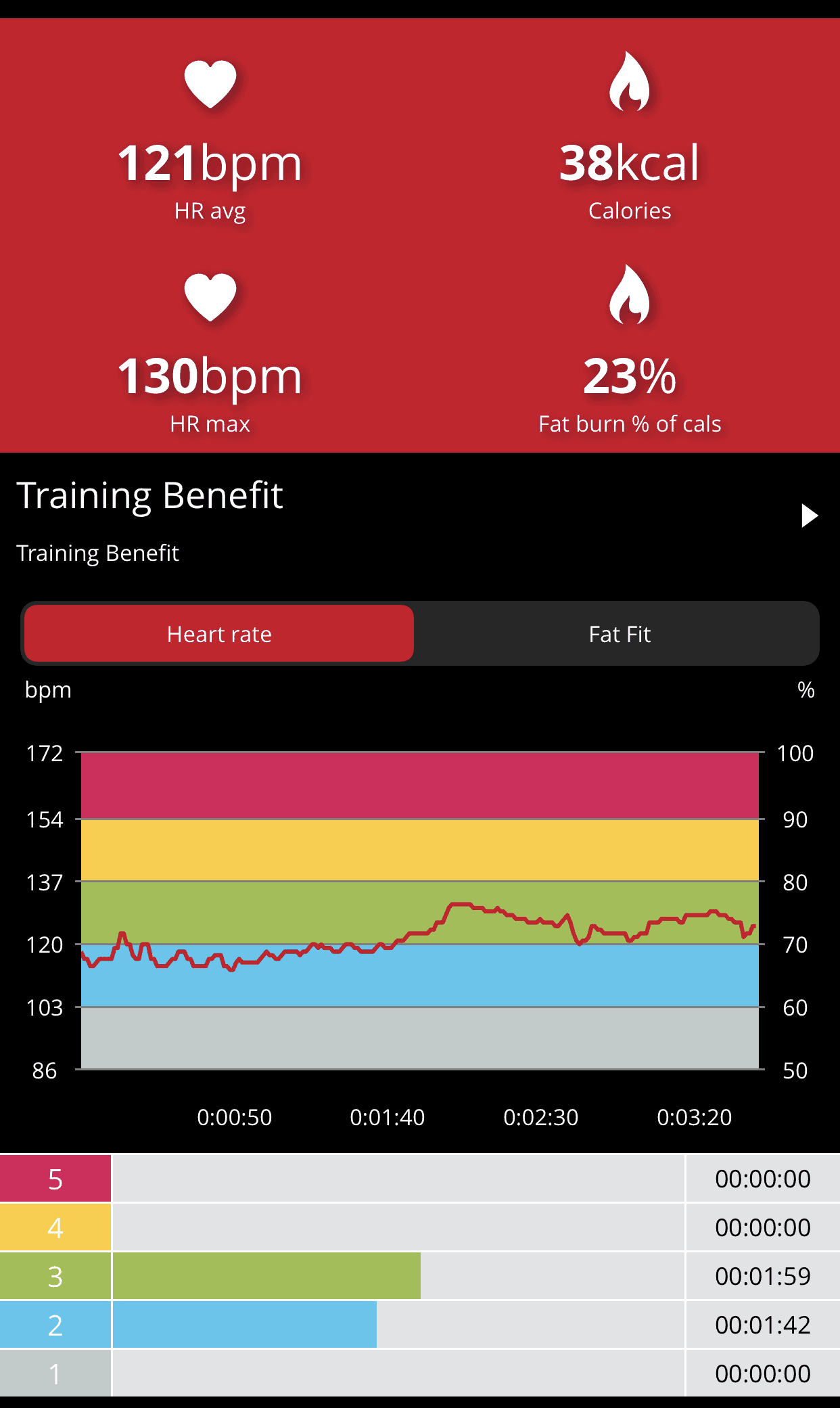The width and height of the screenshot is (840, 1408).
Task: Click the zone 3 duration 00:01:59
Action: 763,1276
